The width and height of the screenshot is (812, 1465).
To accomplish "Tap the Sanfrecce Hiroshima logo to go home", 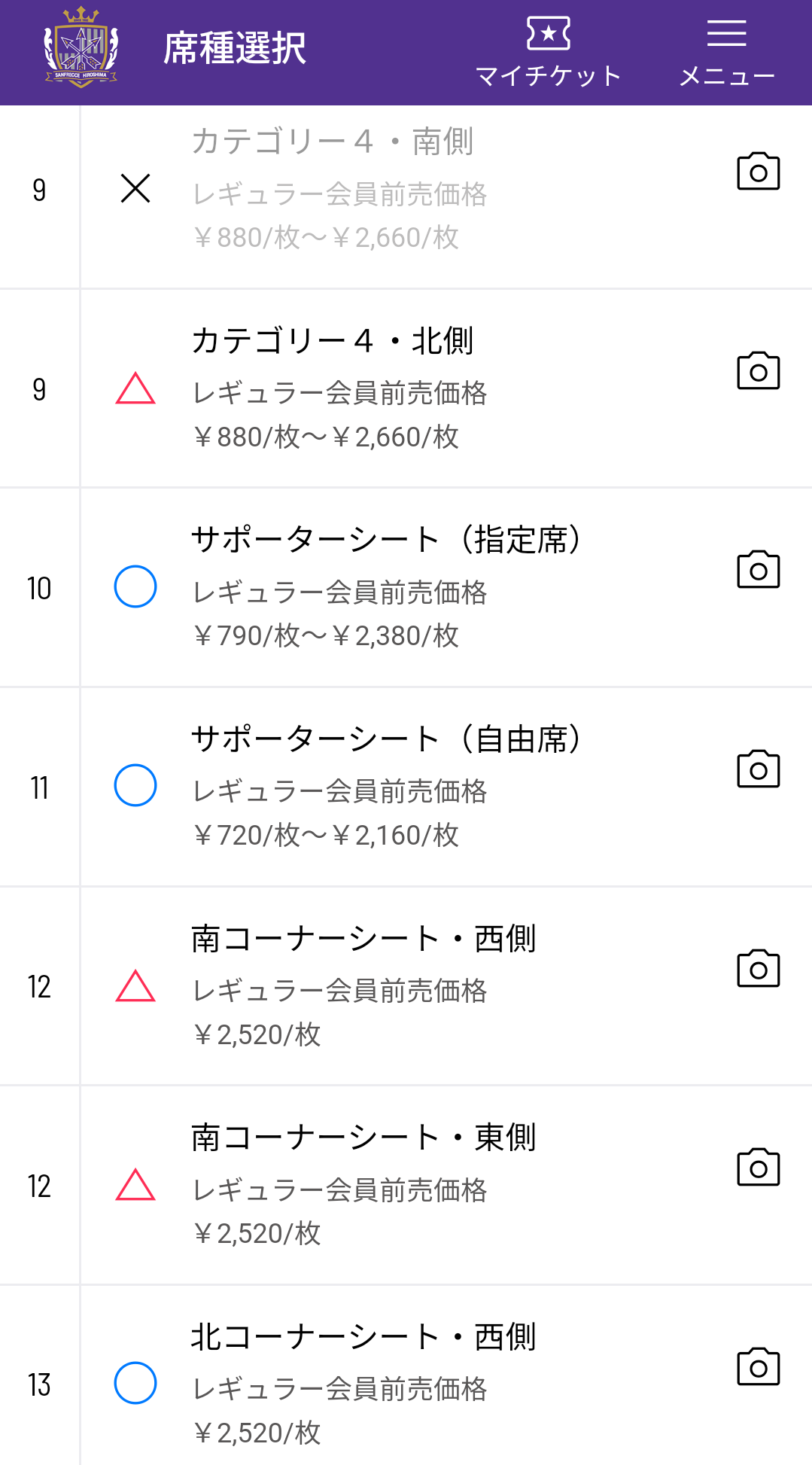I will 81,47.
